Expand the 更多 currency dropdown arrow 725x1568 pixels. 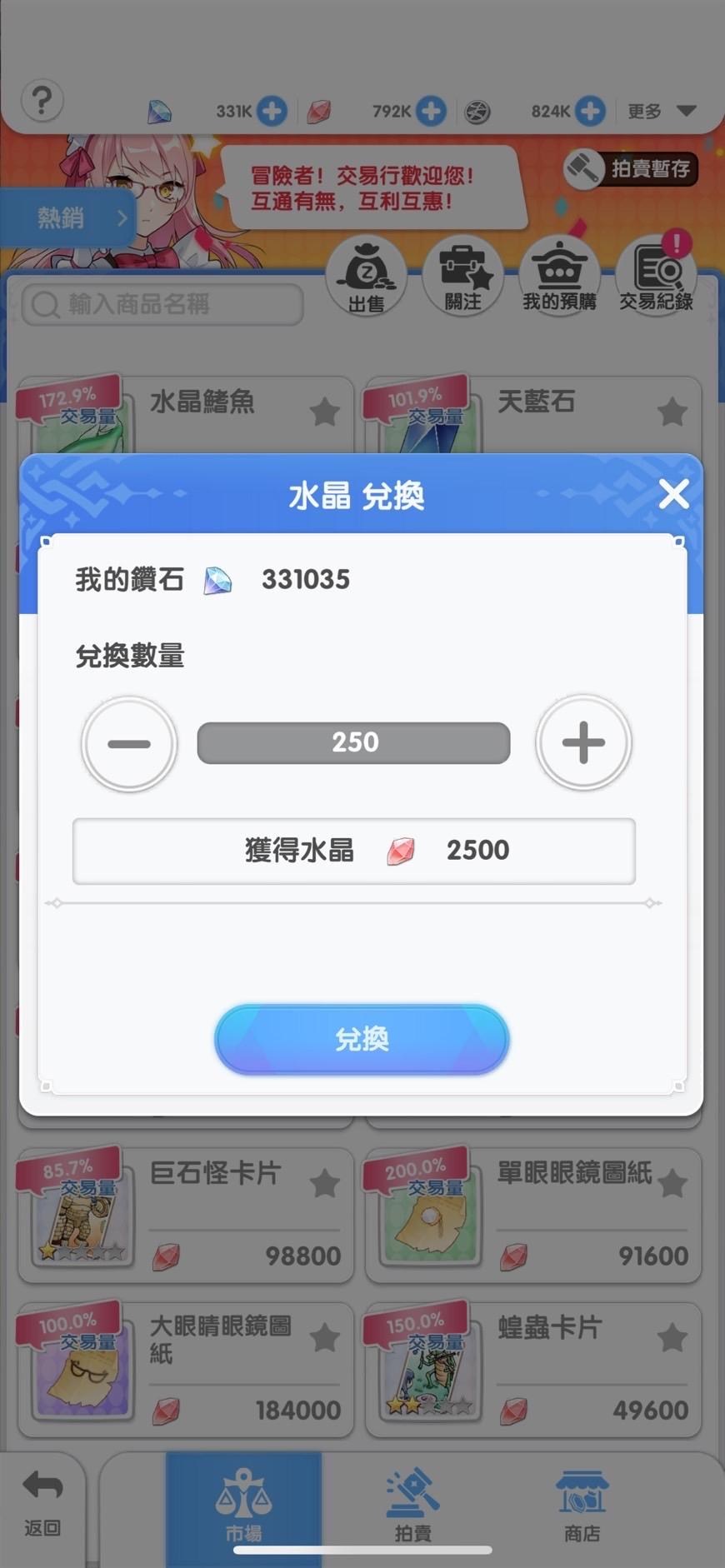tap(687, 111)
